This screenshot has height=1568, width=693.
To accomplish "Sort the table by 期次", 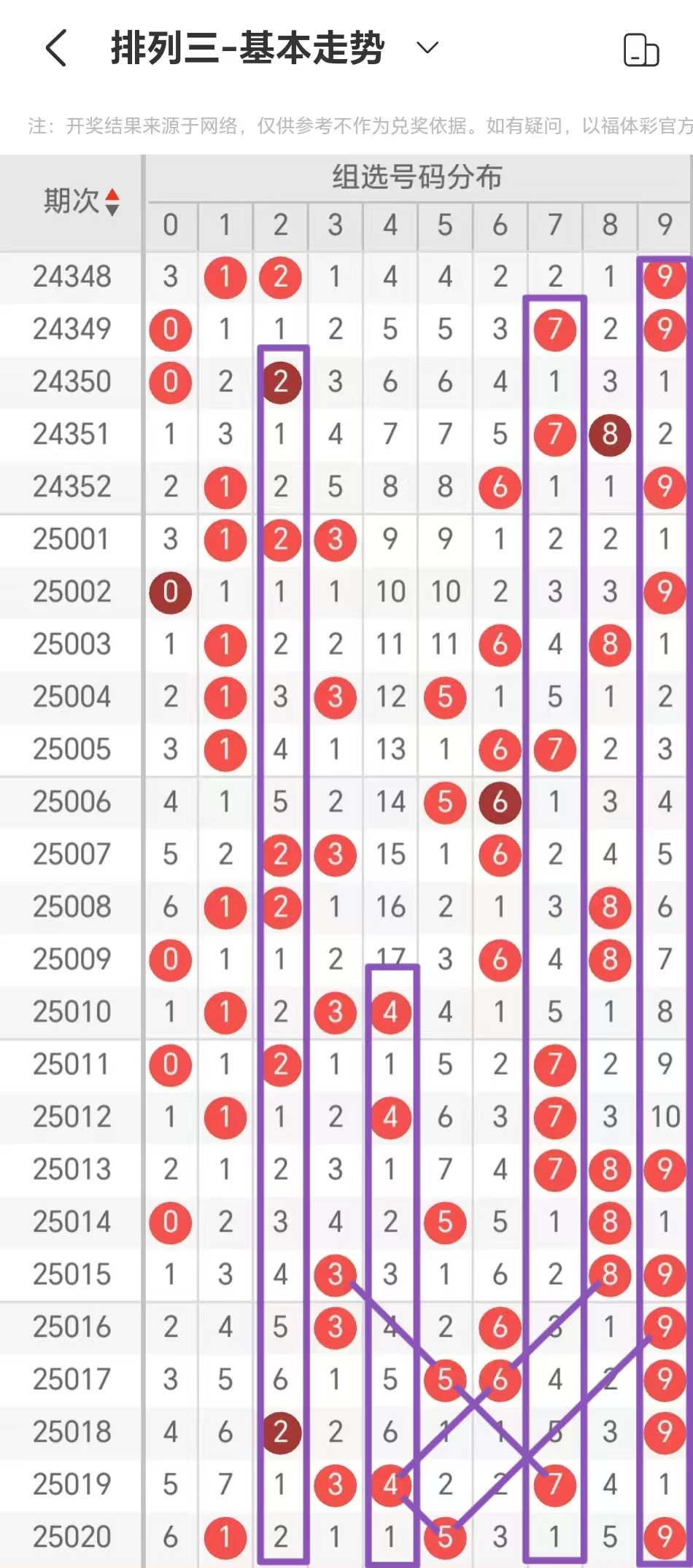I will (112, 202).
